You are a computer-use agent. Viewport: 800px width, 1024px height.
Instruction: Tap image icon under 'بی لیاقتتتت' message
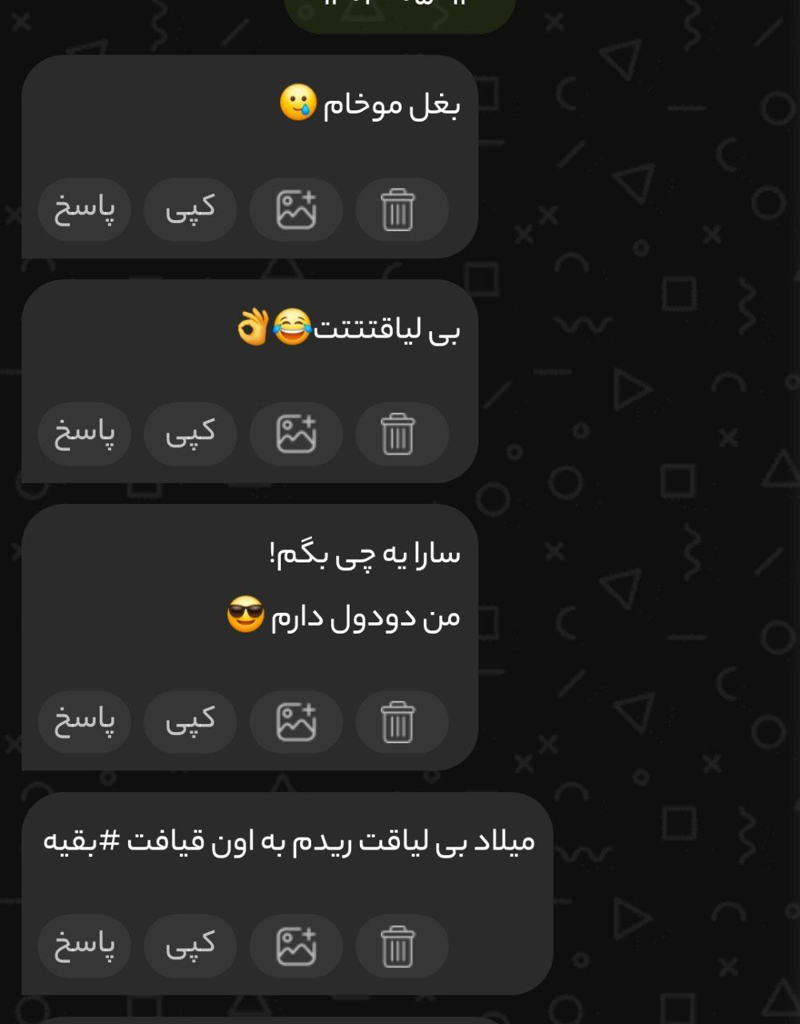296,434
